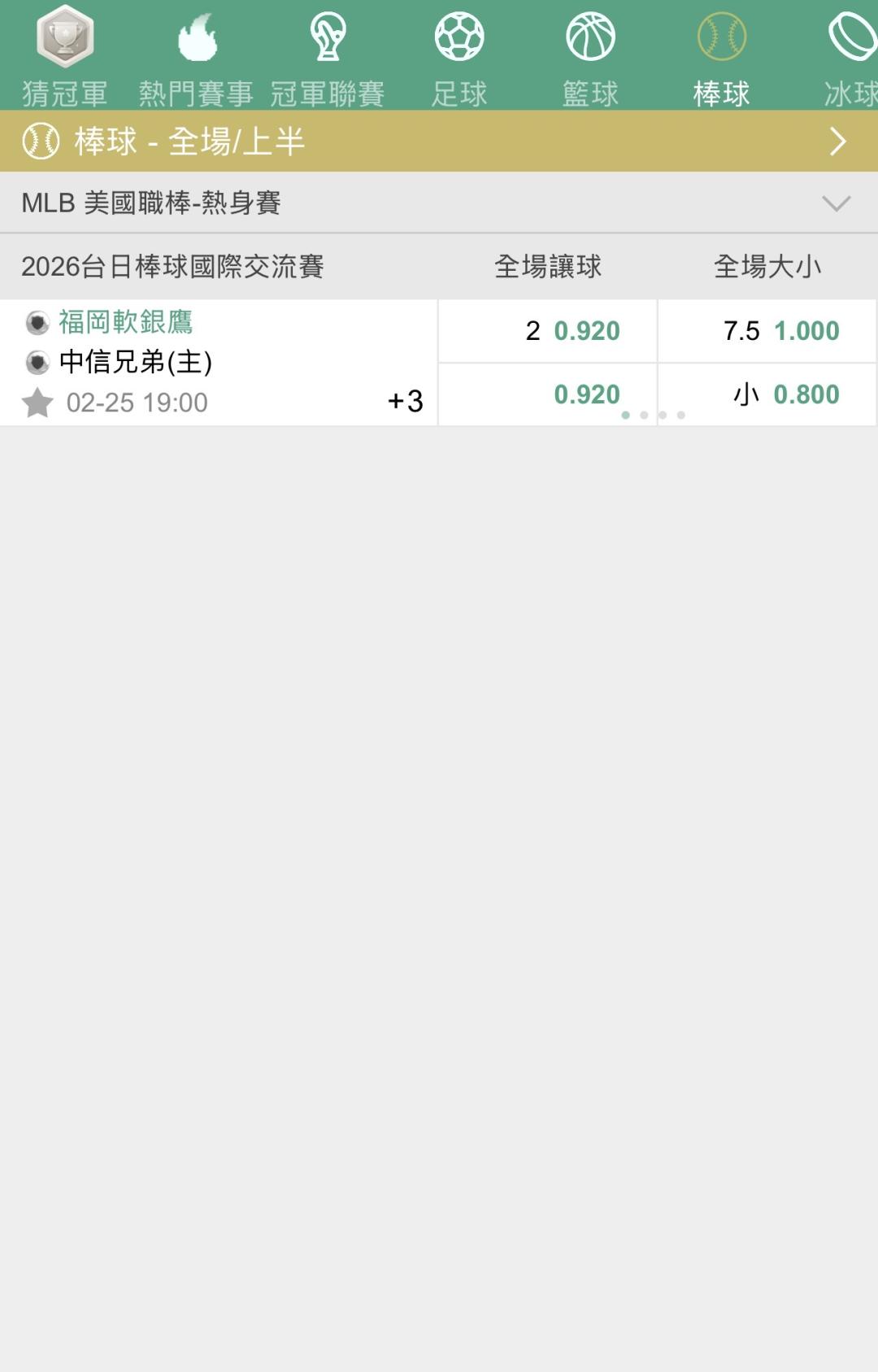Viewport: 878px width, 1372px height.
Task: Bet on 中信兄弟 handicap at 0.920
Action: click(x=548, y=394)
